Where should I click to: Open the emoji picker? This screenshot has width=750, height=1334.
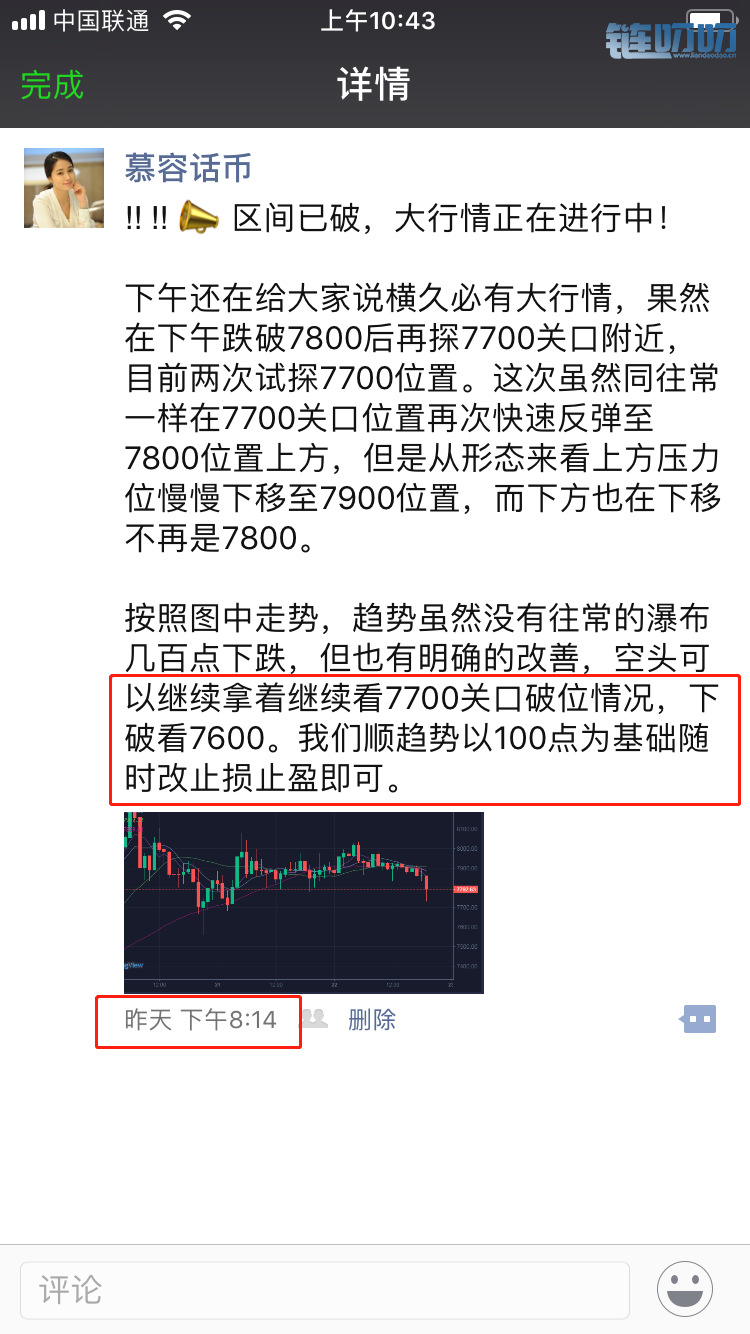pyautogui.click(x=685, y=1289)
